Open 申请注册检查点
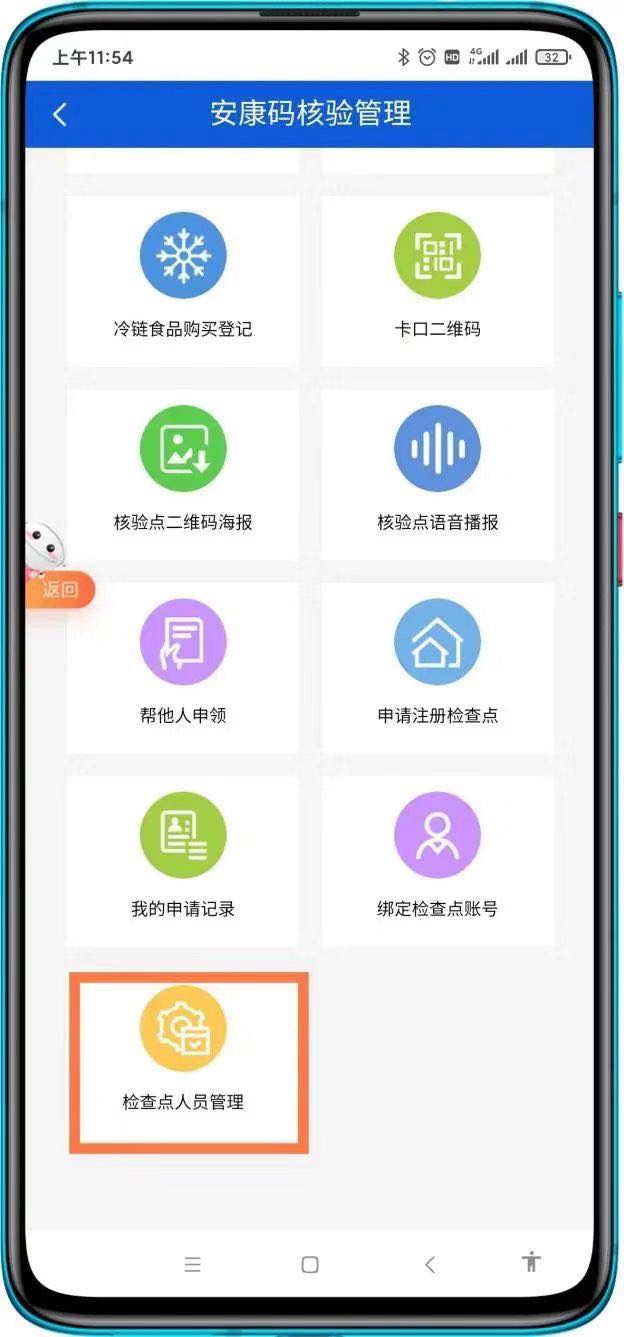The image size is (624, 1337). click(x=437, y=668)
